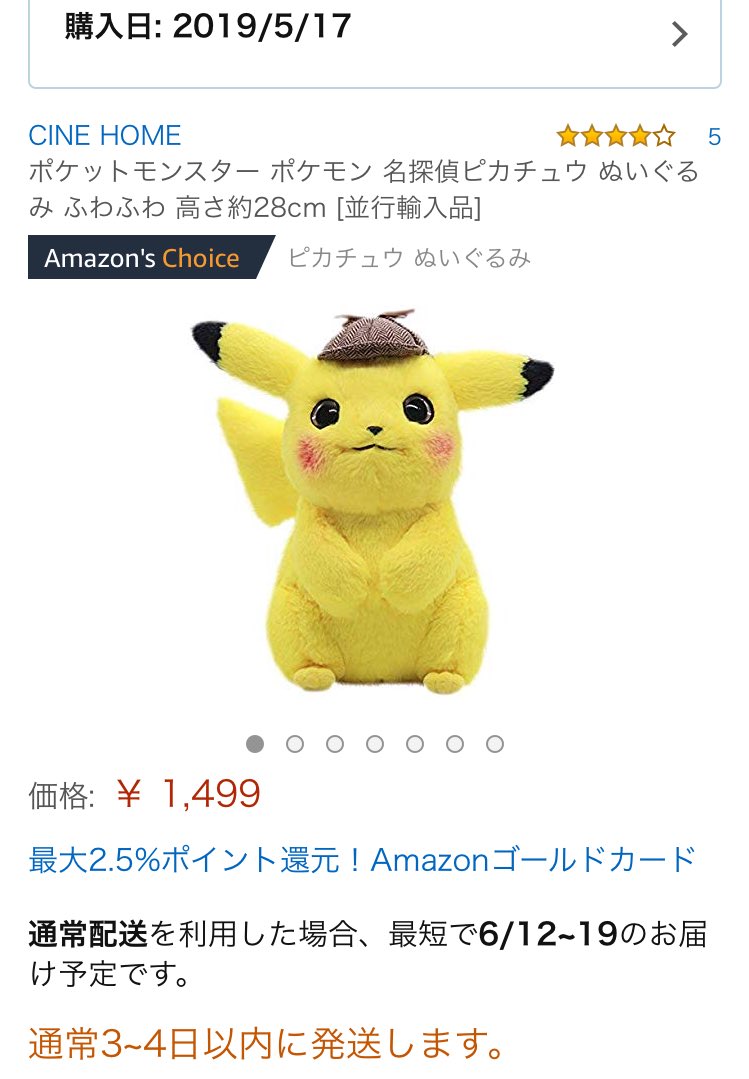
Task: Jump to the second image dot indicator
Action: [295, 744]
